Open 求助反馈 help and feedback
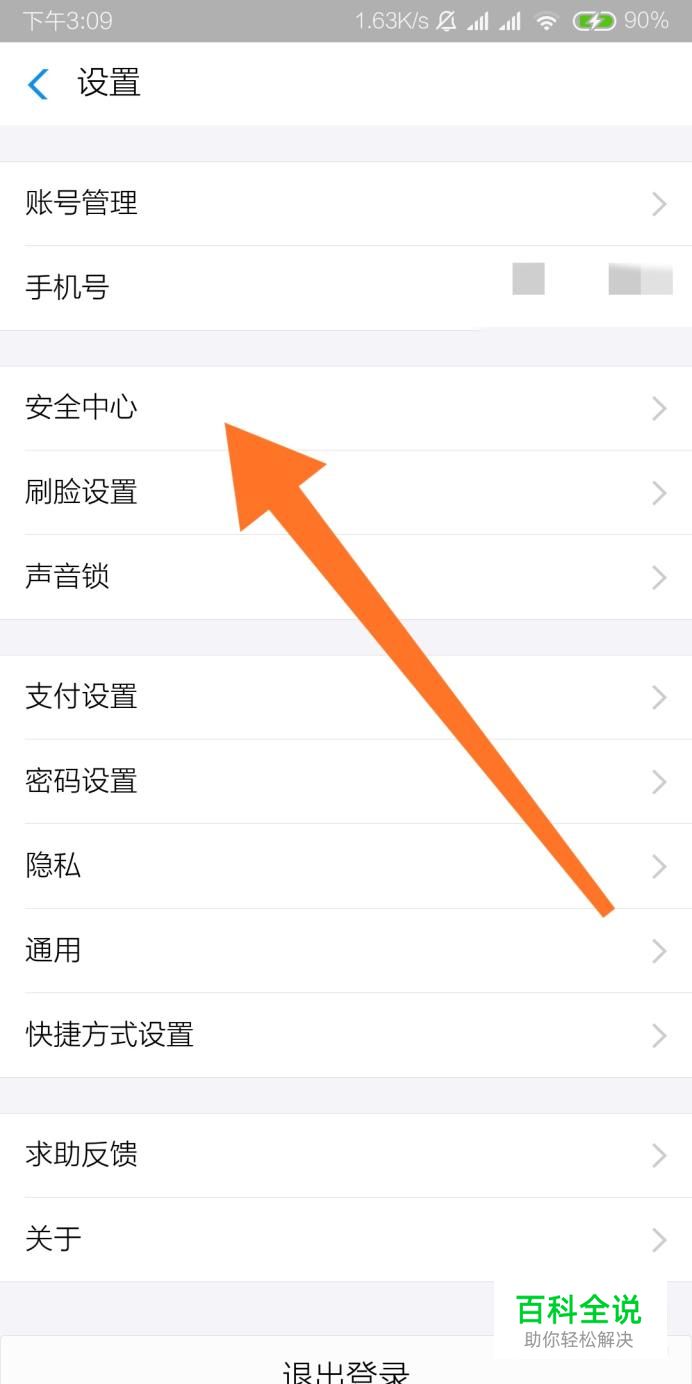 tap(346, 1155)
